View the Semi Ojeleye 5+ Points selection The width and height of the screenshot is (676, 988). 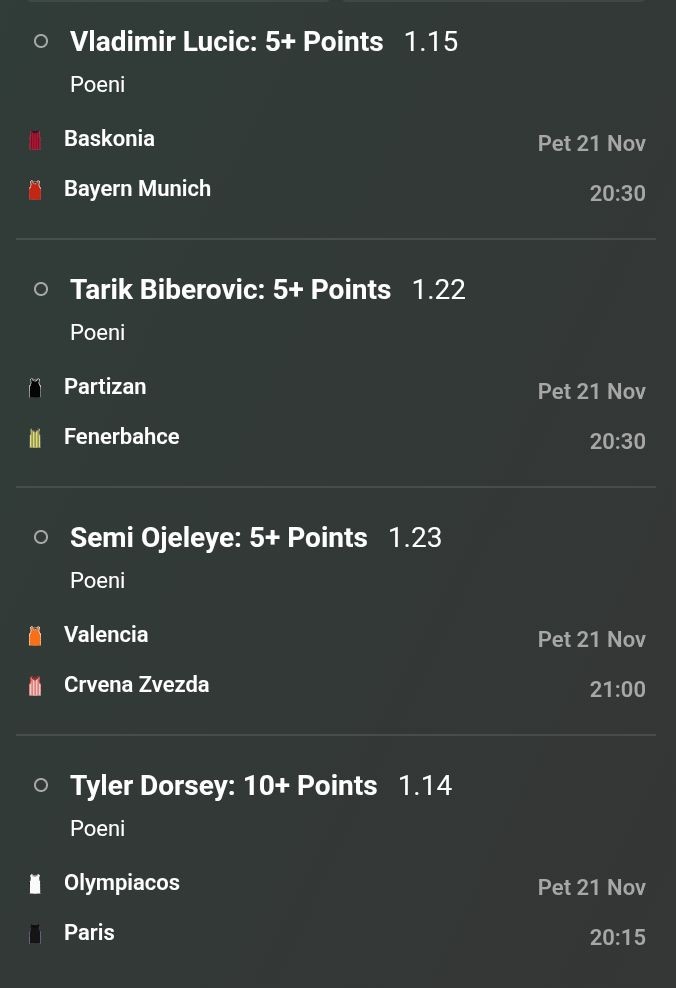pyautogui.click(x=218, y=538)
